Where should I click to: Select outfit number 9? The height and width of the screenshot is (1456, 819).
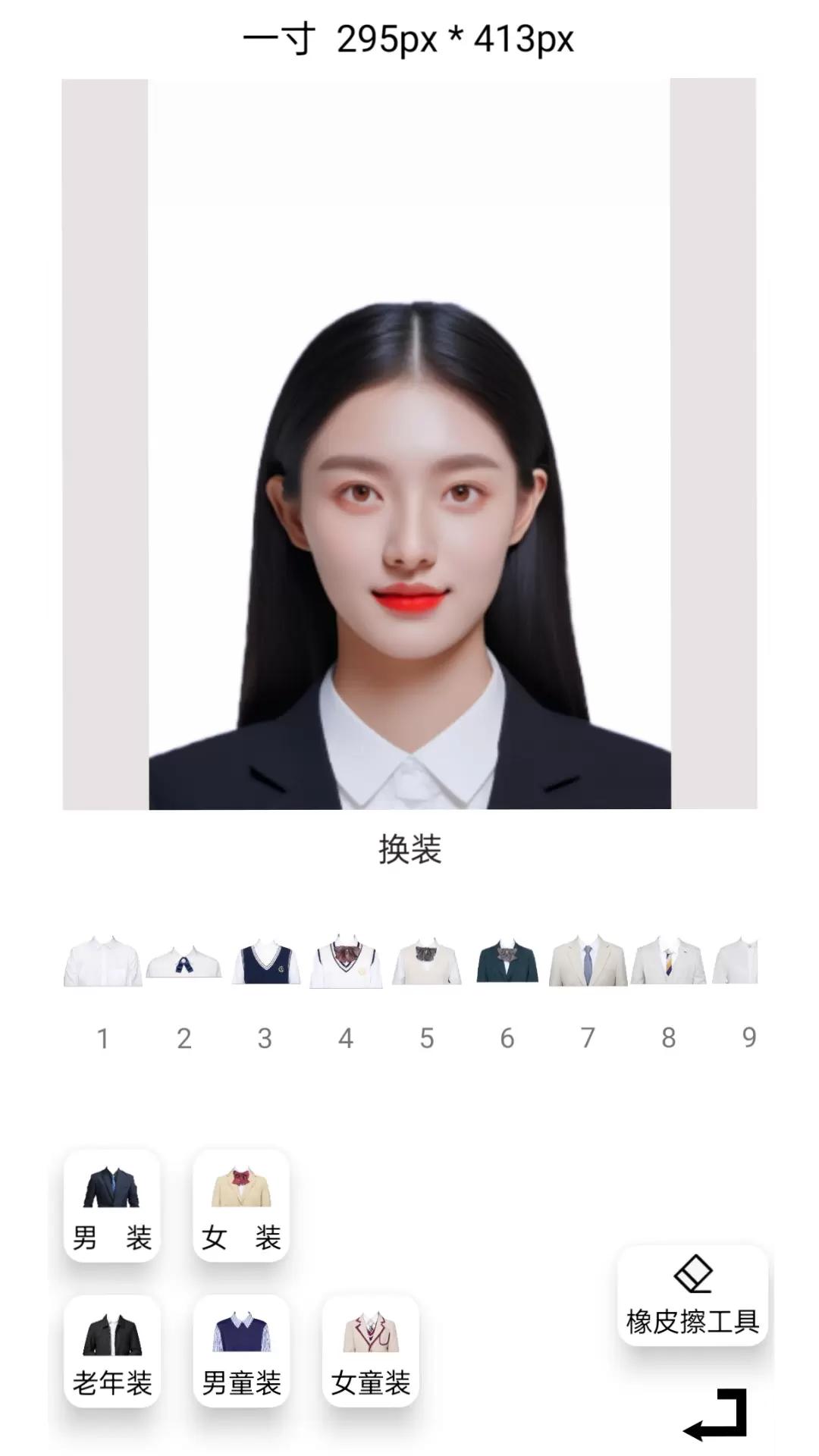pos(737,961)
